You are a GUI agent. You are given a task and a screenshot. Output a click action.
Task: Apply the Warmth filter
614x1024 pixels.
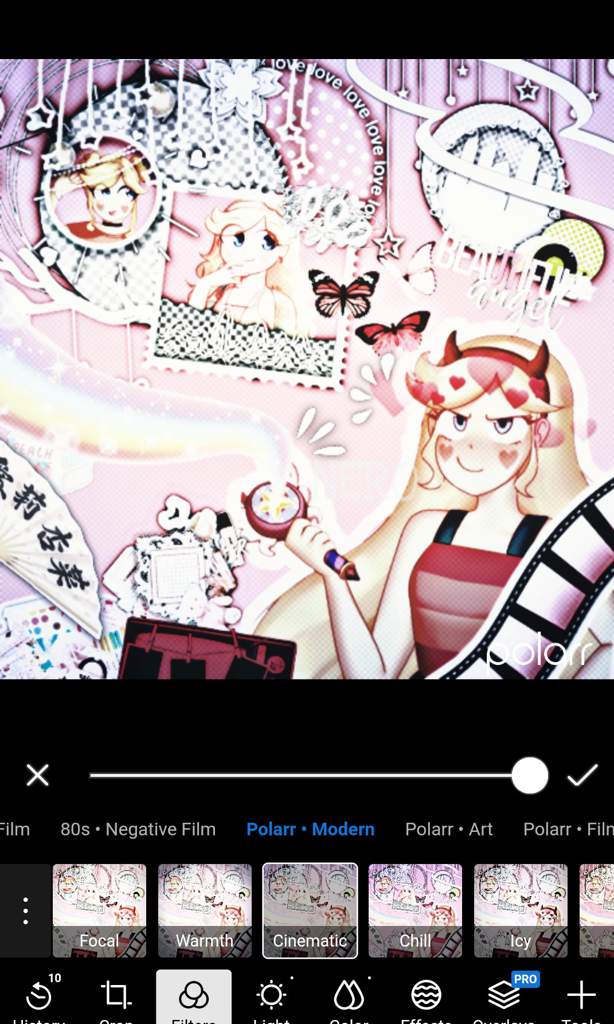[204, 910]
